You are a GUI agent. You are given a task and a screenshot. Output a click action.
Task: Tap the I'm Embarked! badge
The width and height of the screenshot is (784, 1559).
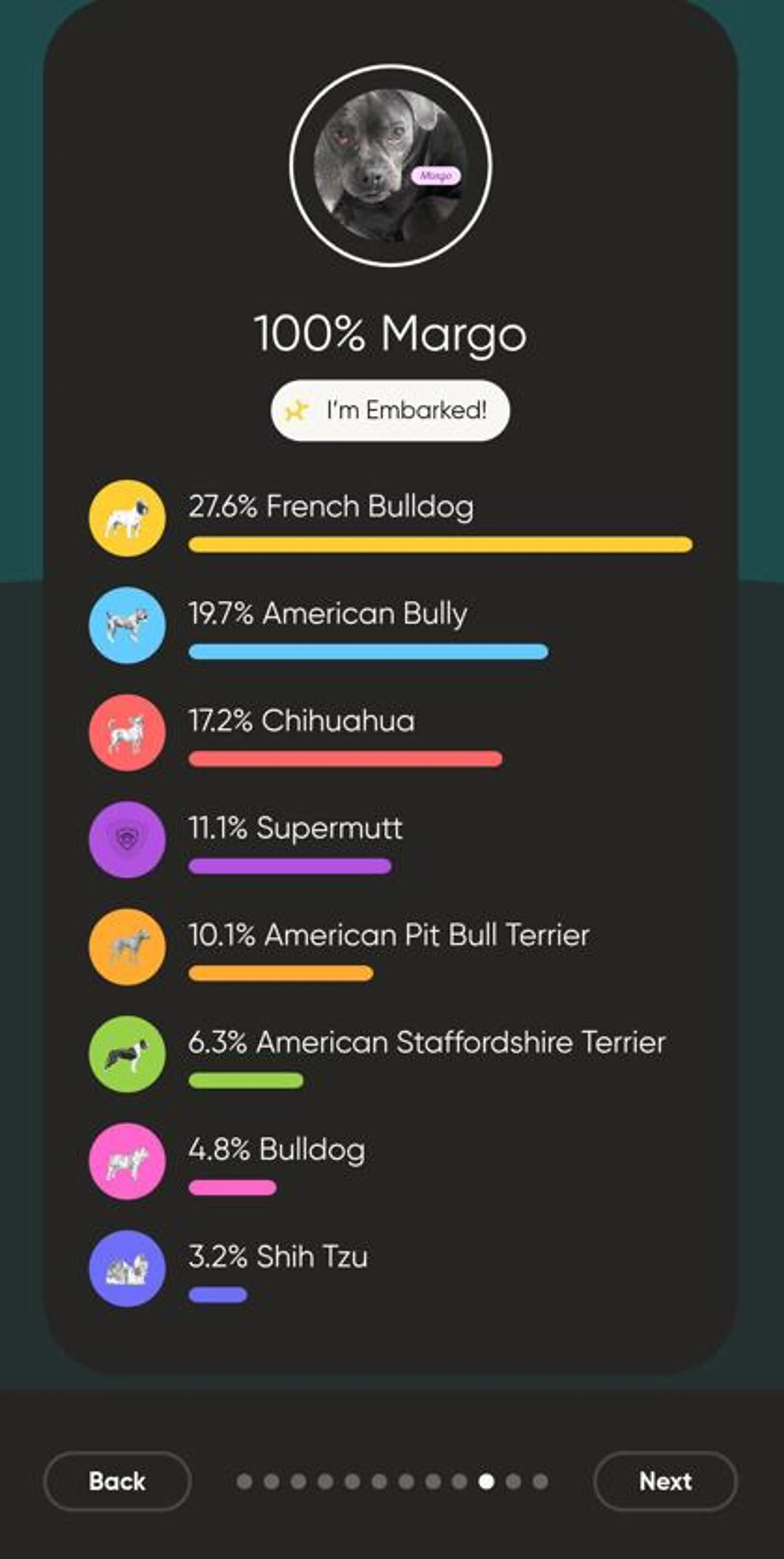390,410
